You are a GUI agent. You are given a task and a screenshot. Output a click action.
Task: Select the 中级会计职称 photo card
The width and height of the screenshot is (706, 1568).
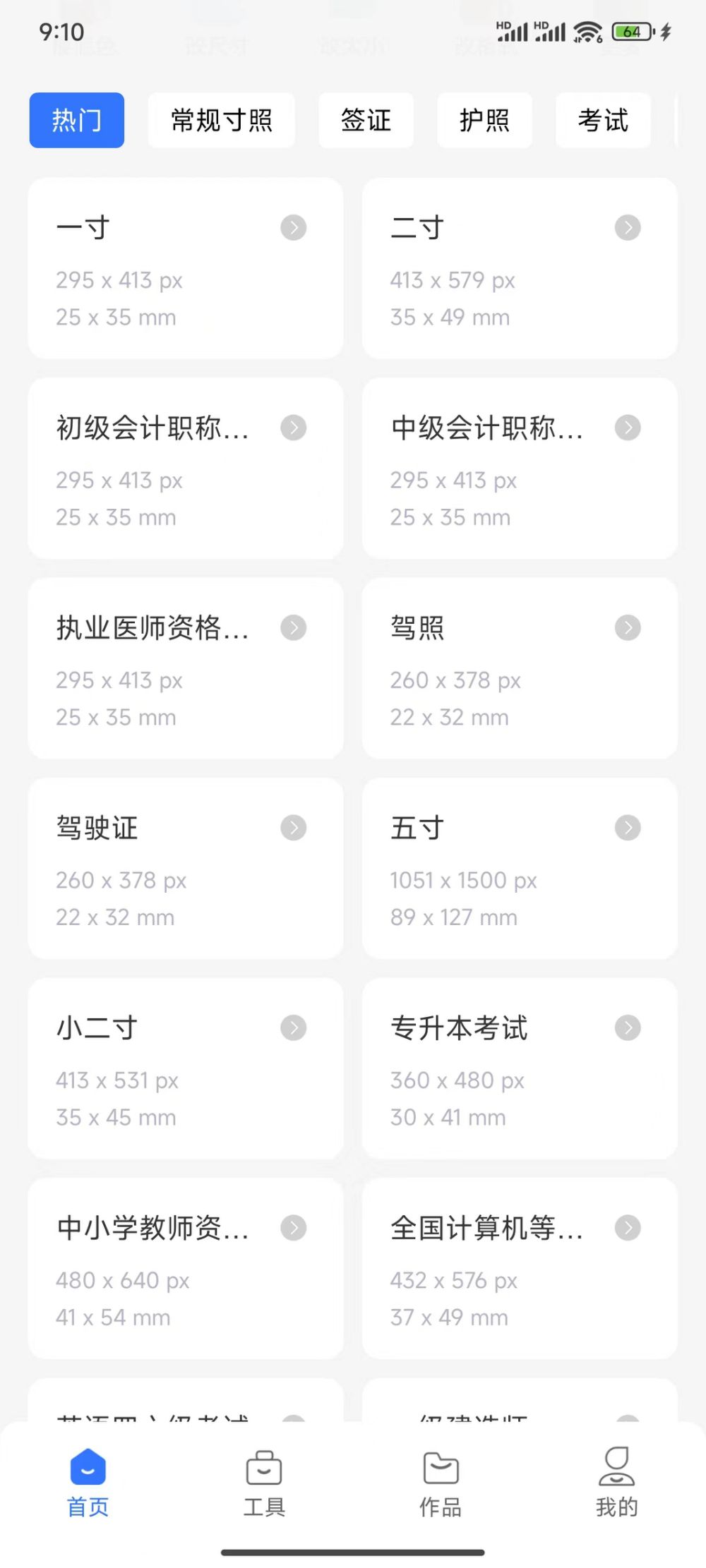coord(520,469)
